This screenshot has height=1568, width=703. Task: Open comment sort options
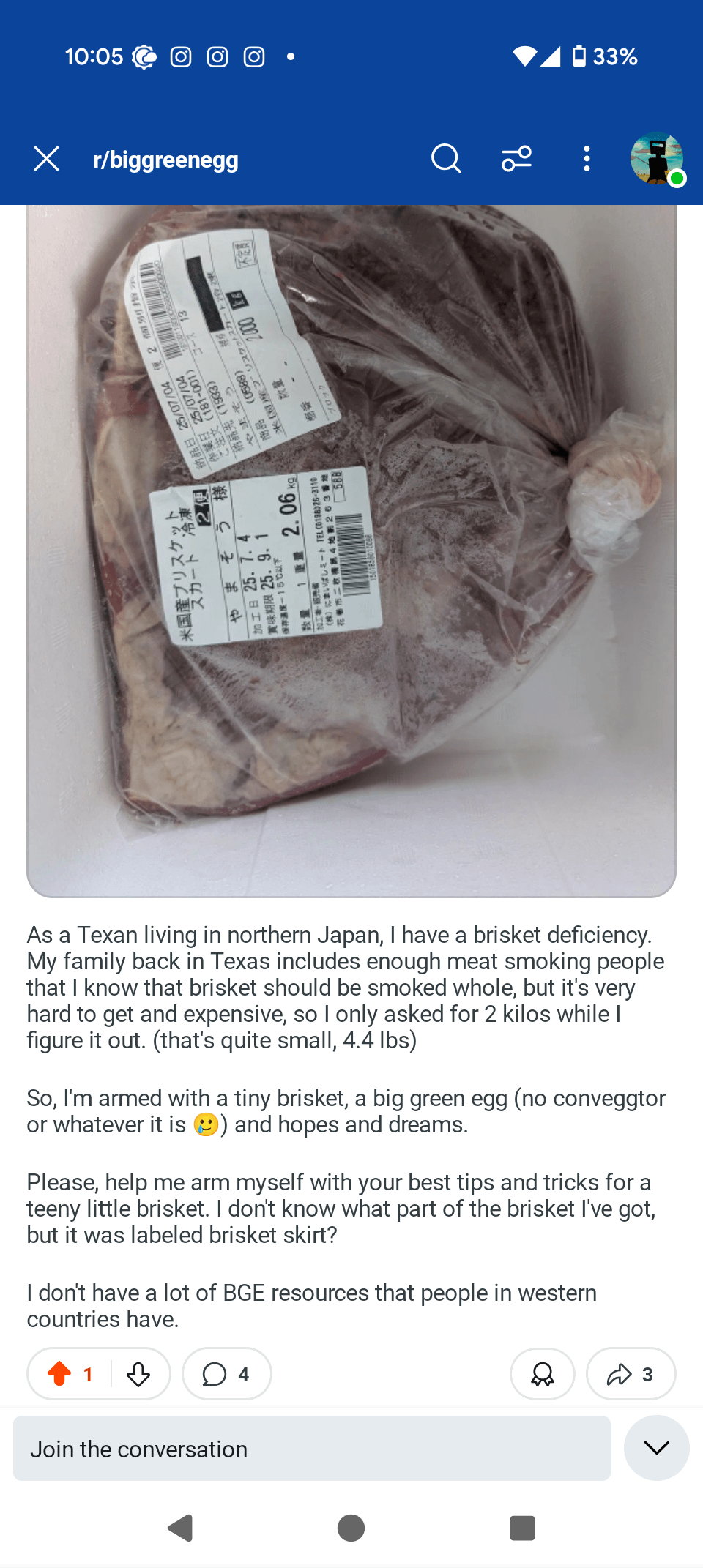tap(516, 159)
